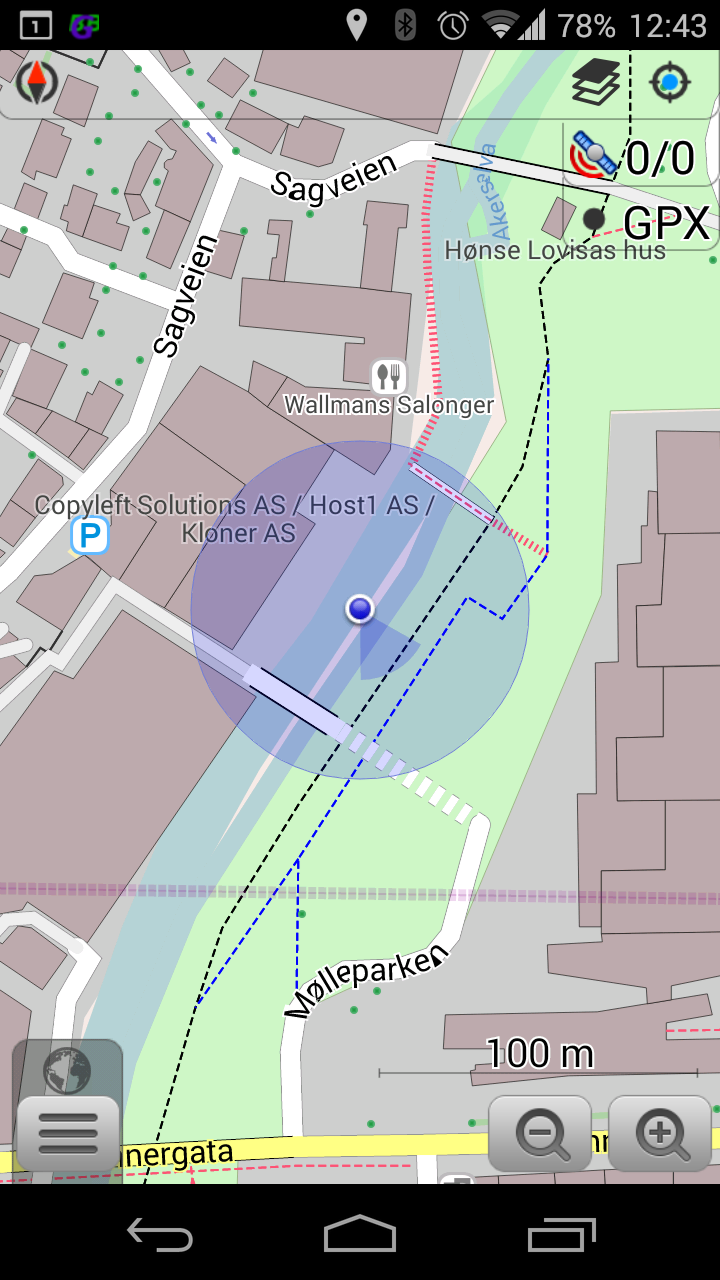Zoom in on the map
Viewport: 720px width, 1280px height.
(x=660, y=1134)
